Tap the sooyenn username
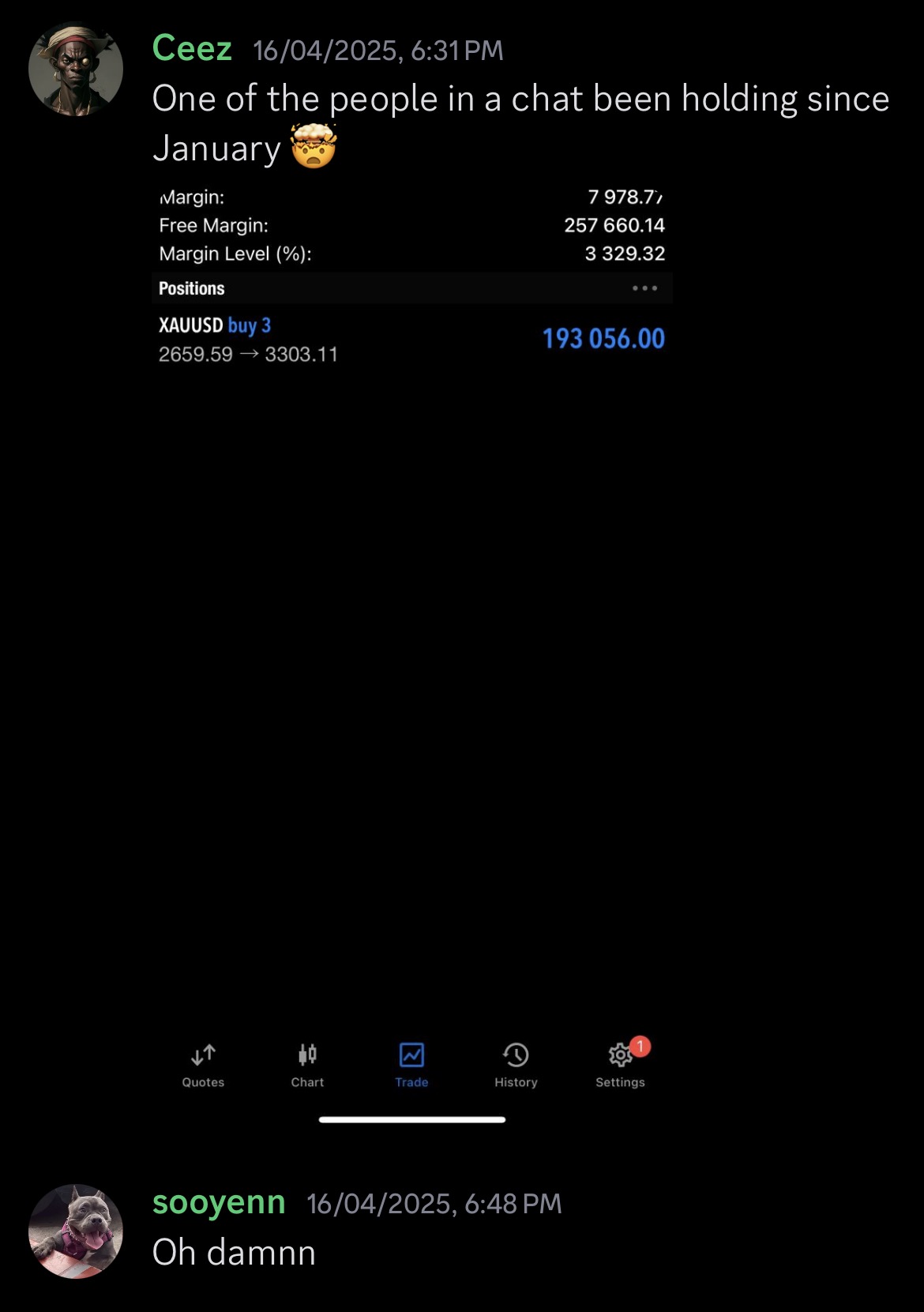Screen dimensions: 924x1312 [x=219, y=1202]
